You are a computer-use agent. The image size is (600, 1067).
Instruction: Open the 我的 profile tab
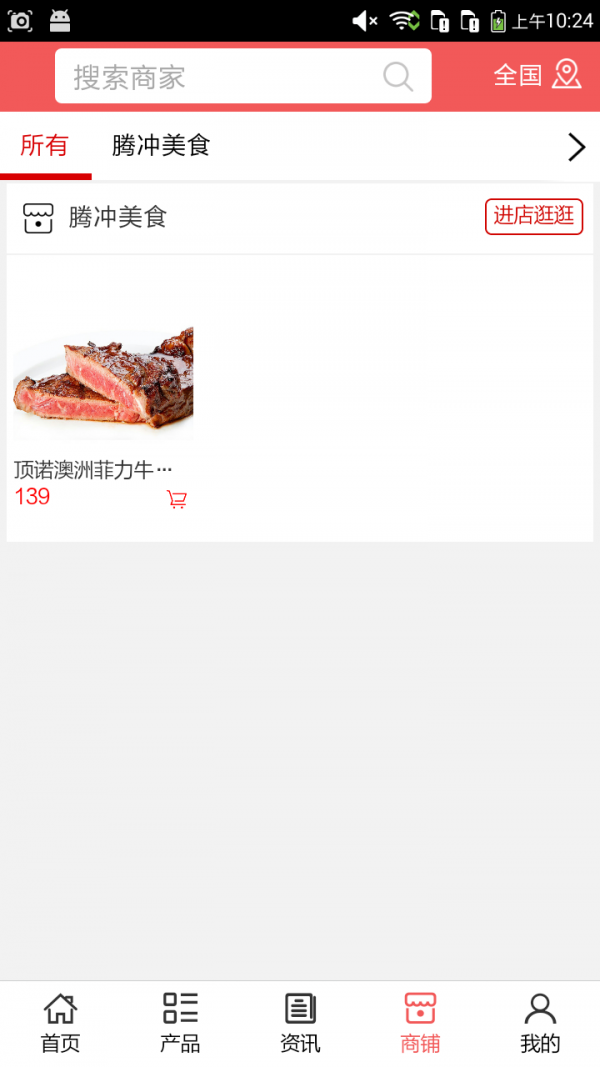tap(540, 1022)
